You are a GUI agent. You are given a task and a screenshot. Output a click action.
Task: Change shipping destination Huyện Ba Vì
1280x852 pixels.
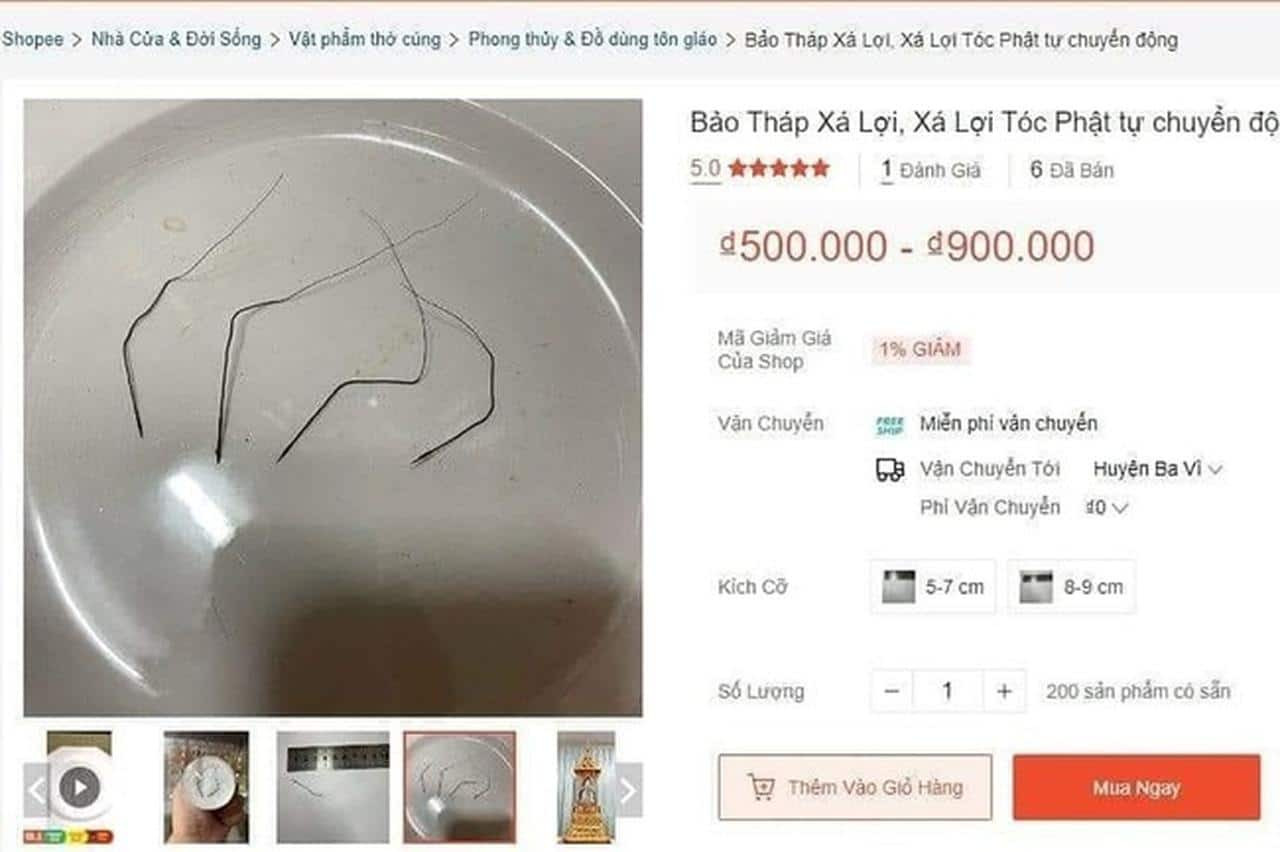1157,469
